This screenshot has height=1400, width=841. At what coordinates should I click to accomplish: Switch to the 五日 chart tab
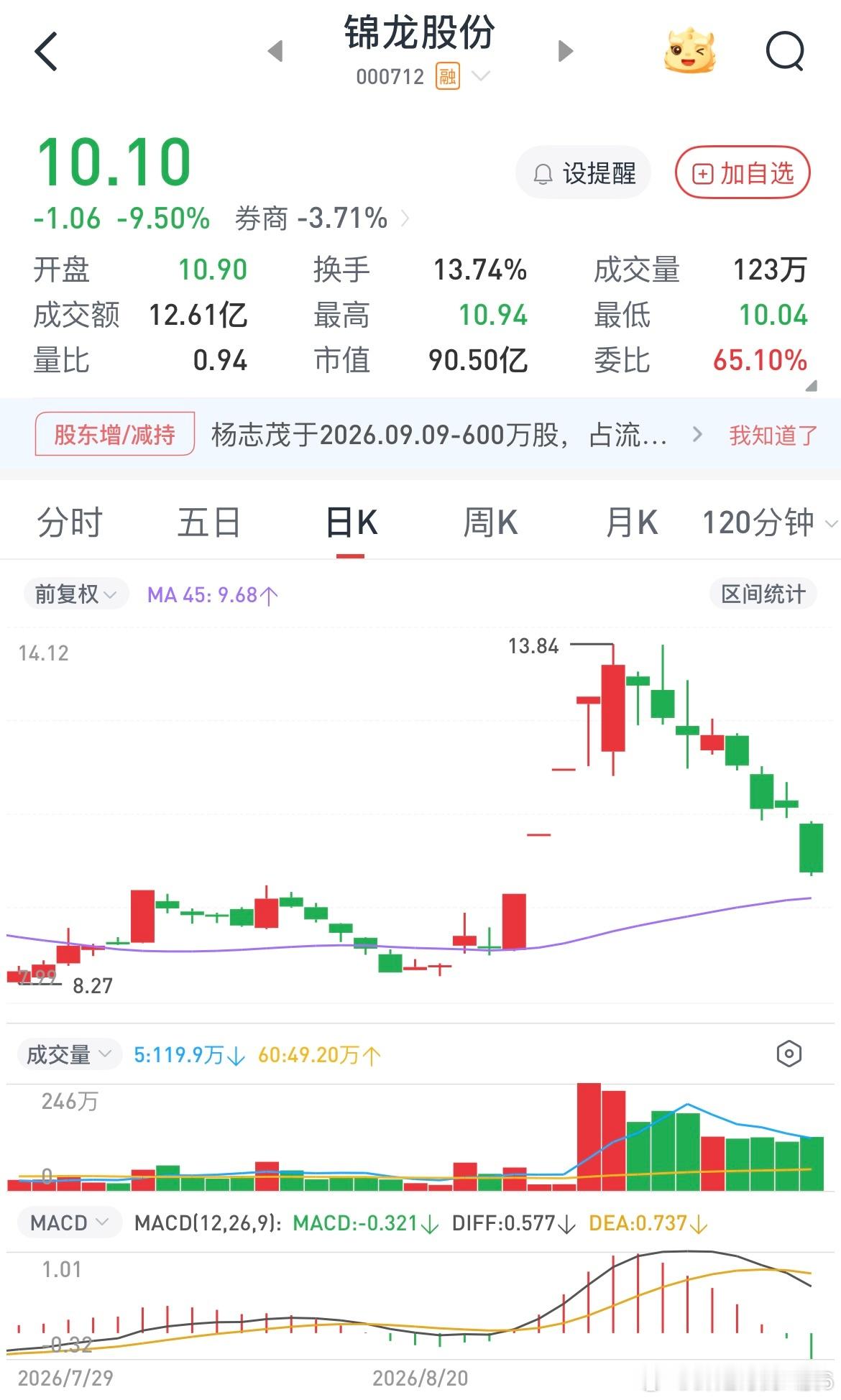coord(209,522)
